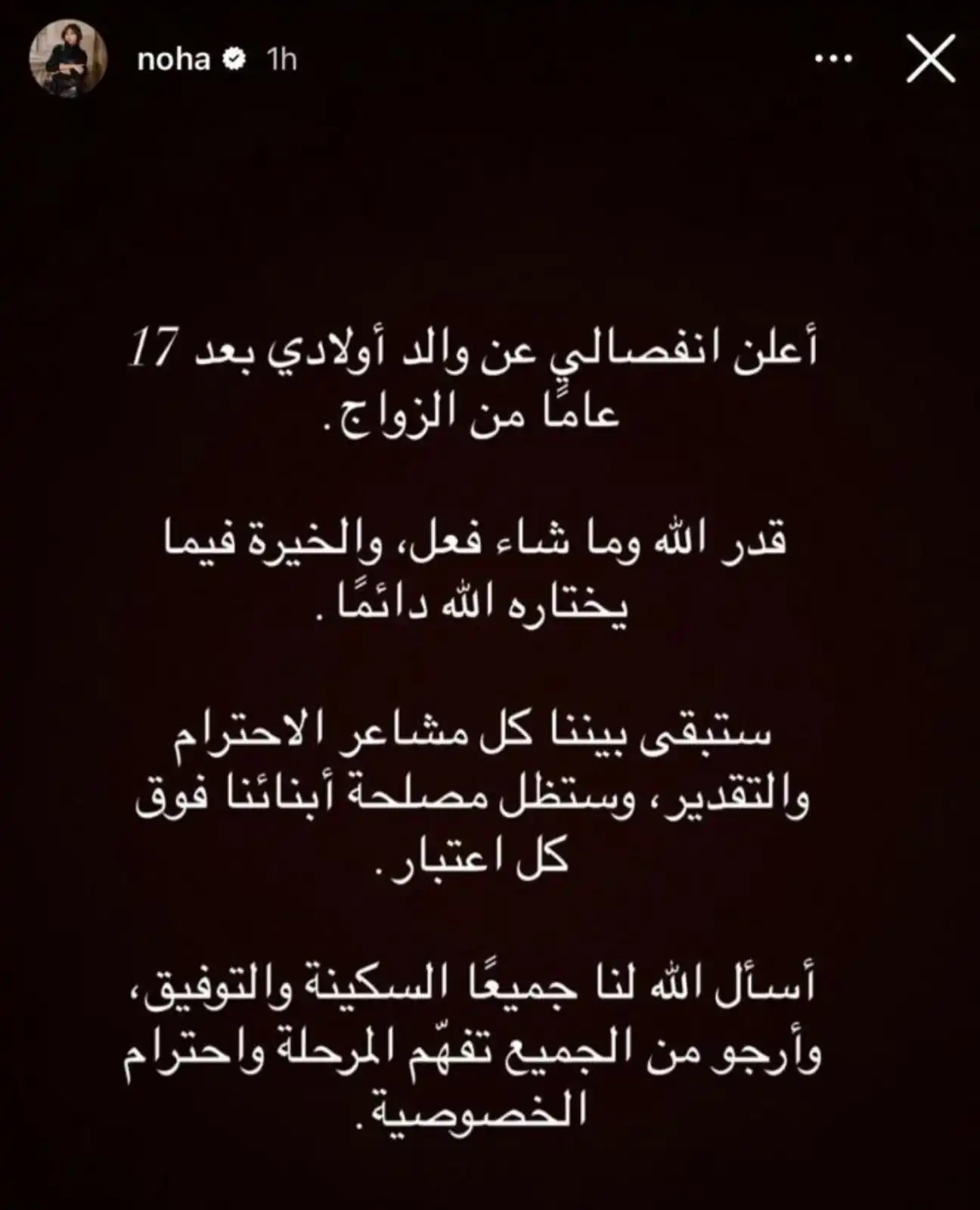Tap the noha username

[173, 59]
